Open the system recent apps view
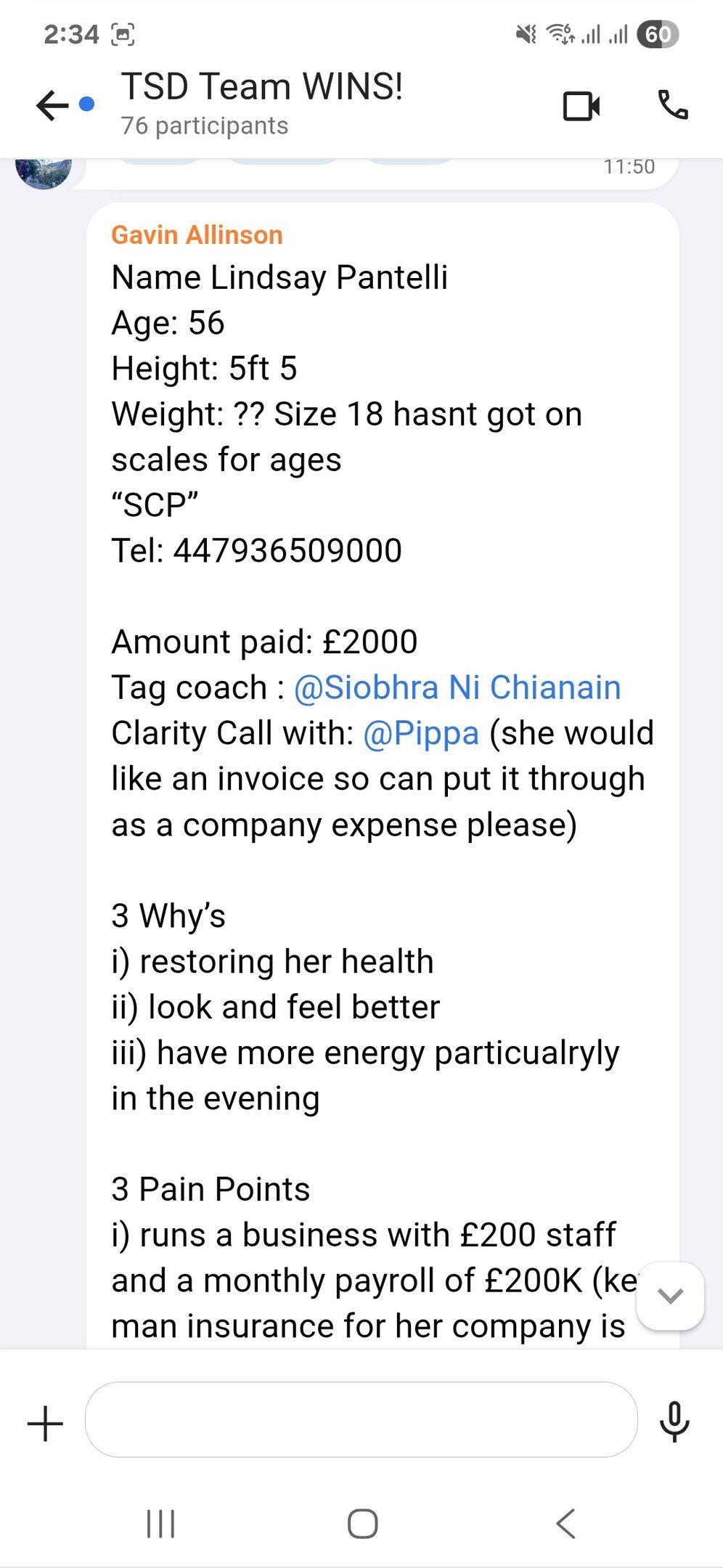The image size is (723, 1568). (x=160, y=1523)
